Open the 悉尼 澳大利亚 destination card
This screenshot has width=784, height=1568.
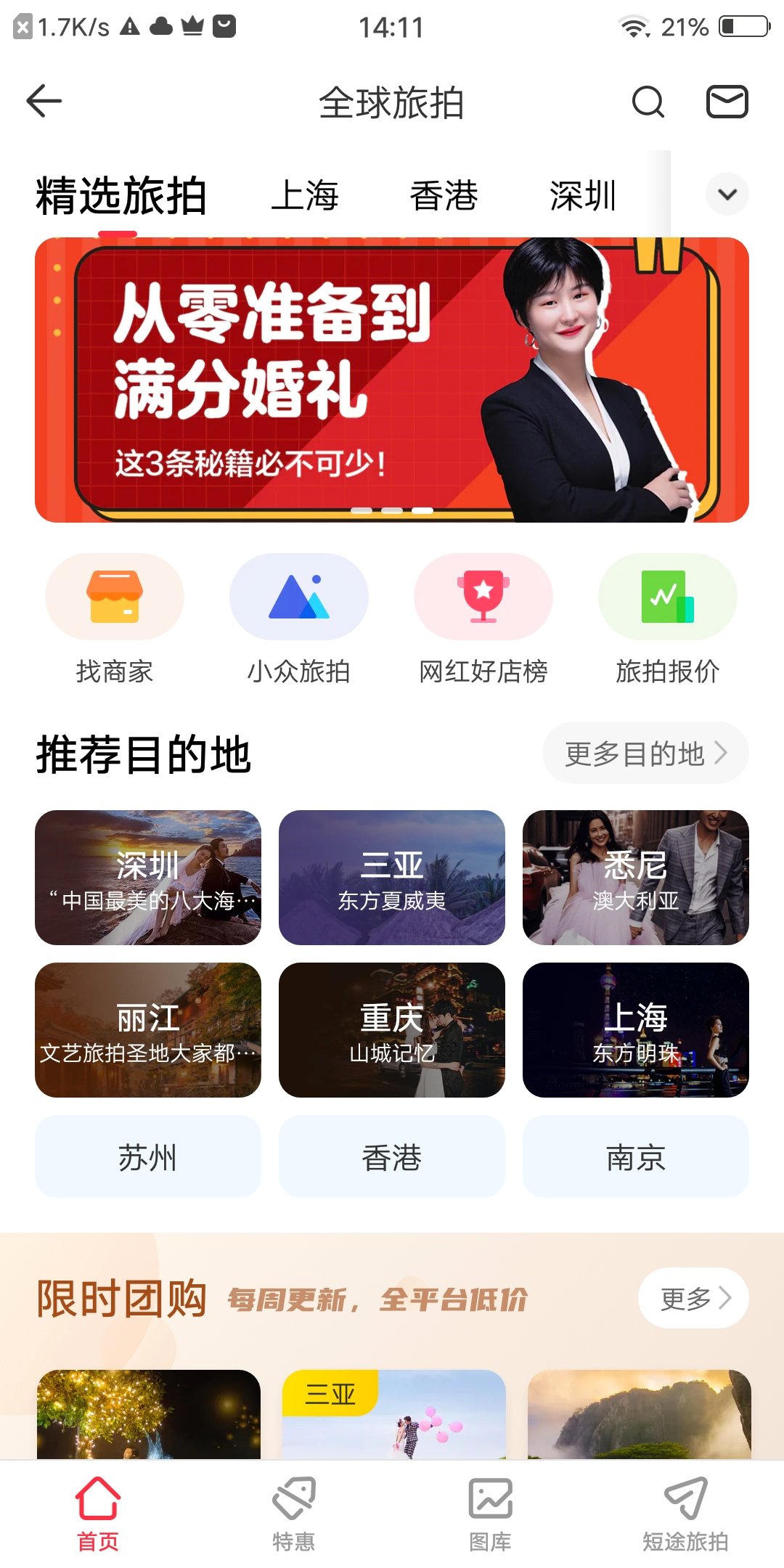click(635, 878)
